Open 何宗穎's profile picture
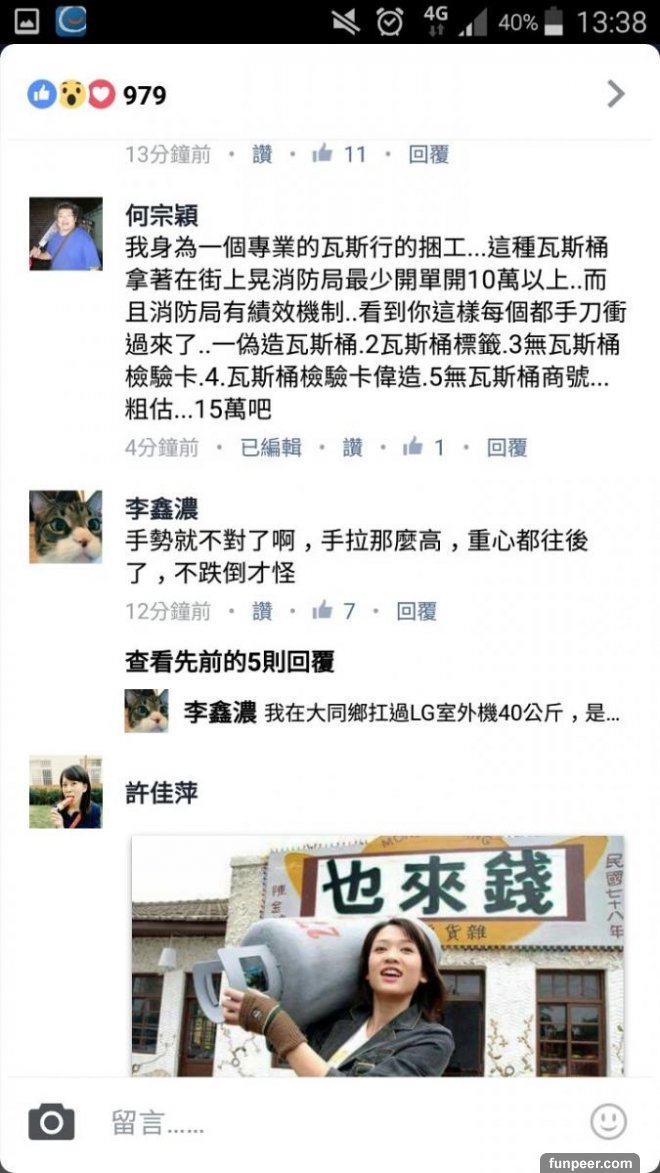 pos(66,234)
